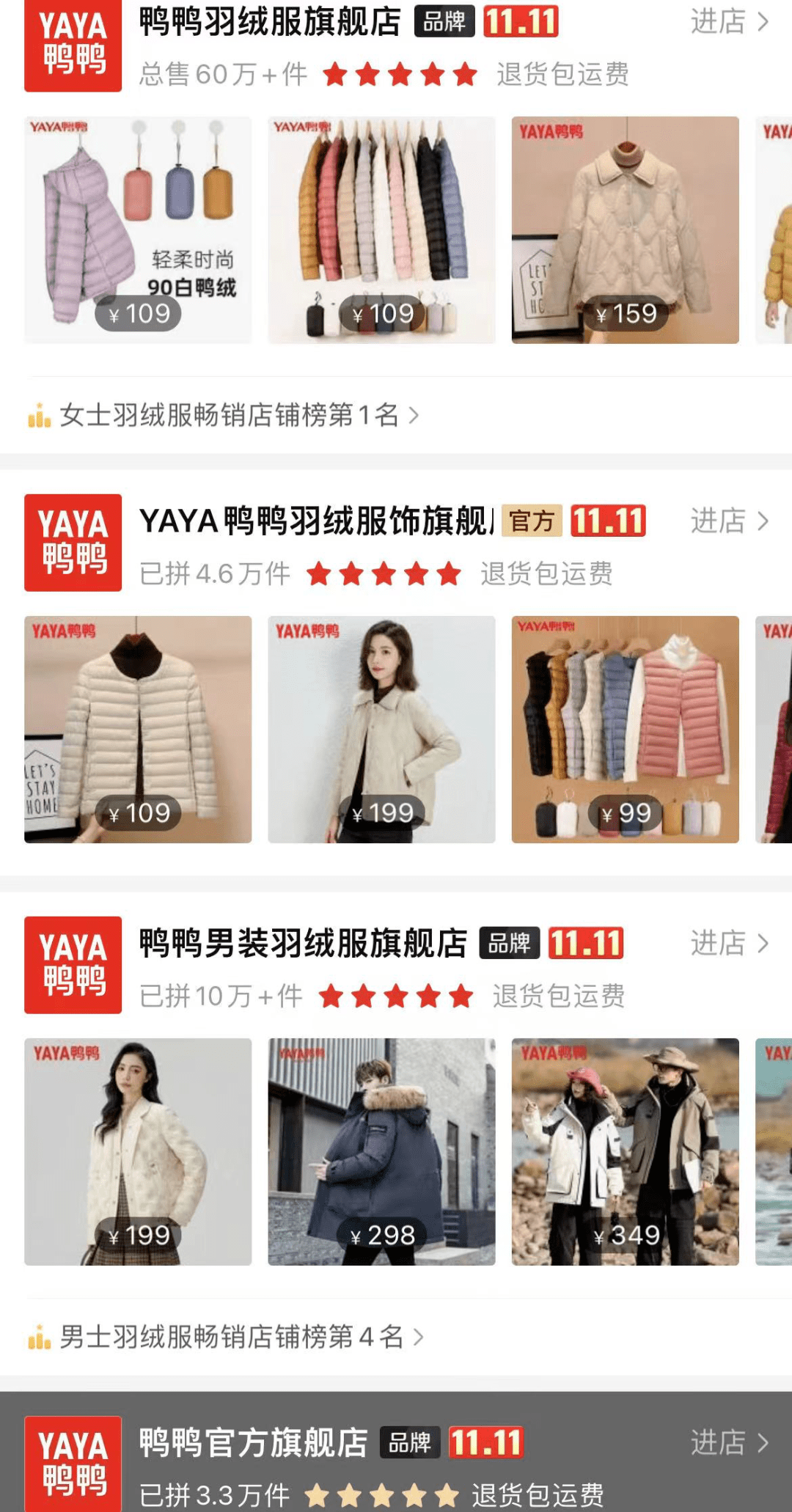Open the ¥109 white collarless down jacket

[138, 729]
